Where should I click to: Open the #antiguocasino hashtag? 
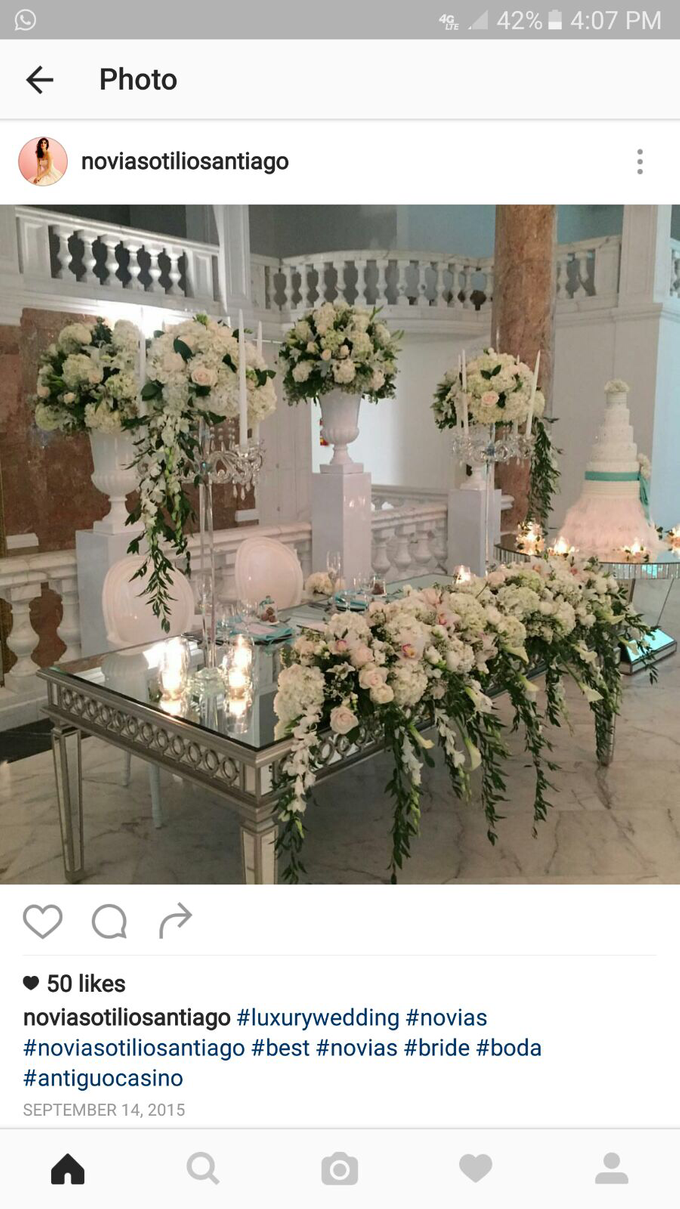(x=103, y=1078)
